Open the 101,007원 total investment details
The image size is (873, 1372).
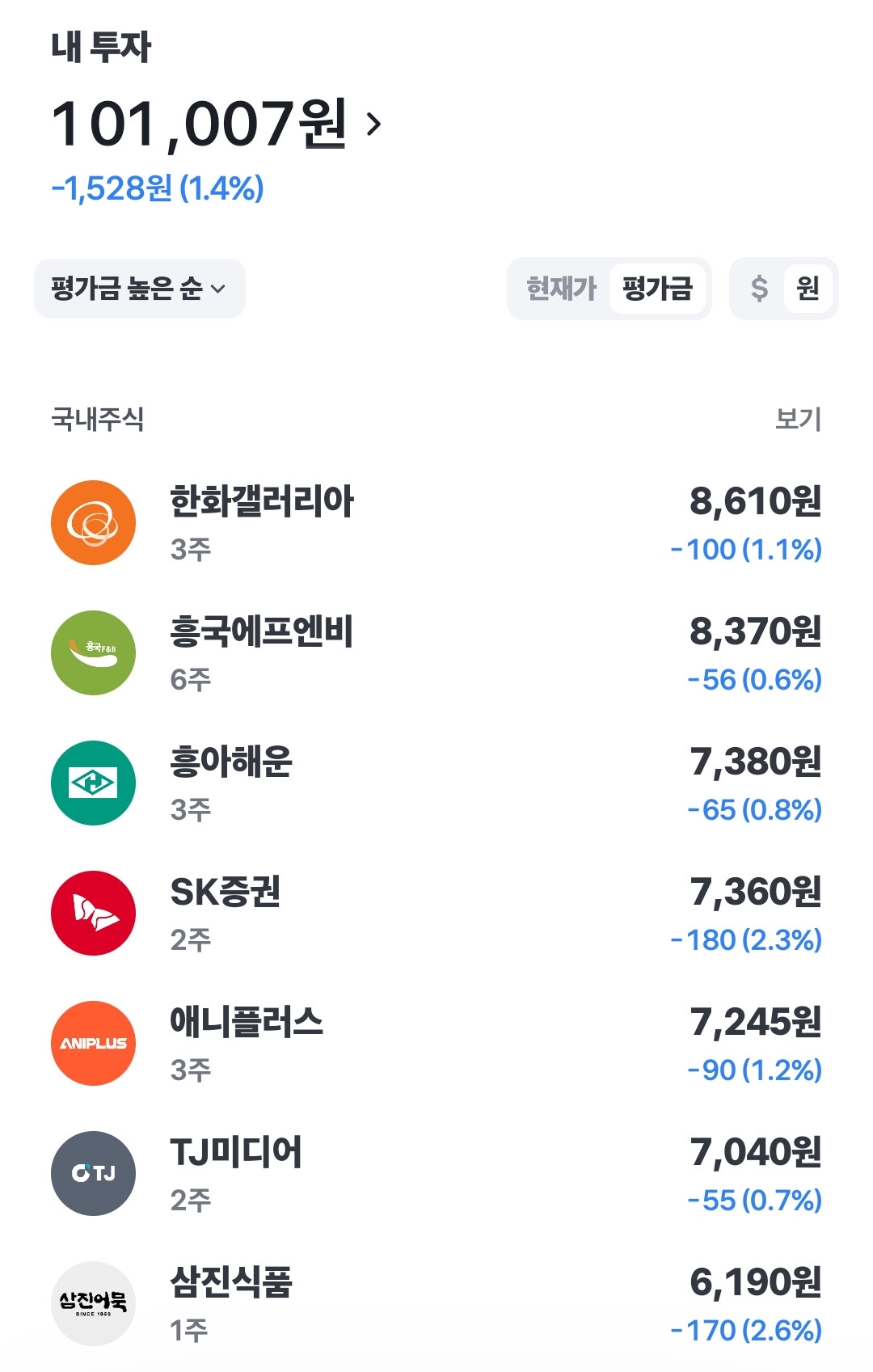point(216,125)
